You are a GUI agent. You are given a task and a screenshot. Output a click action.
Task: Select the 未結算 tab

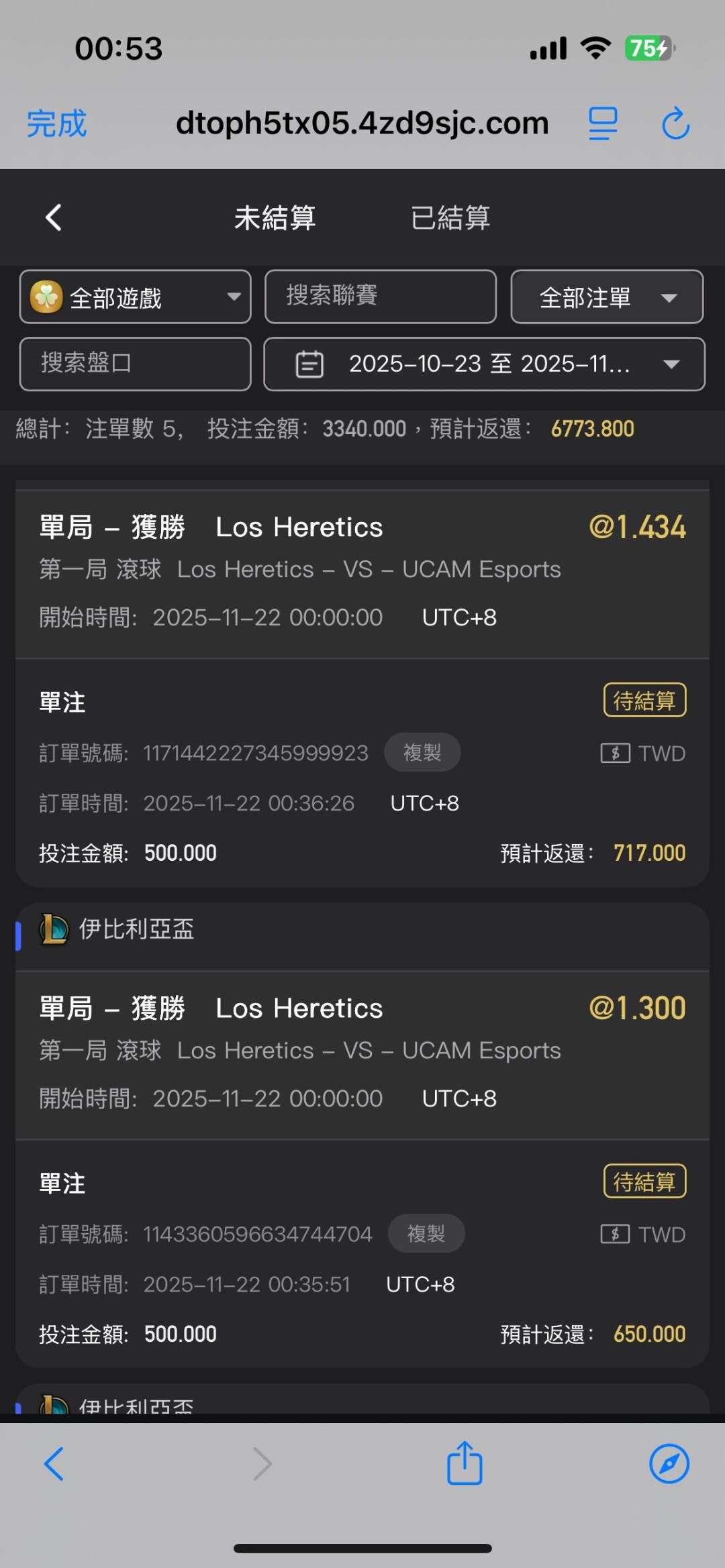point(275,218)
